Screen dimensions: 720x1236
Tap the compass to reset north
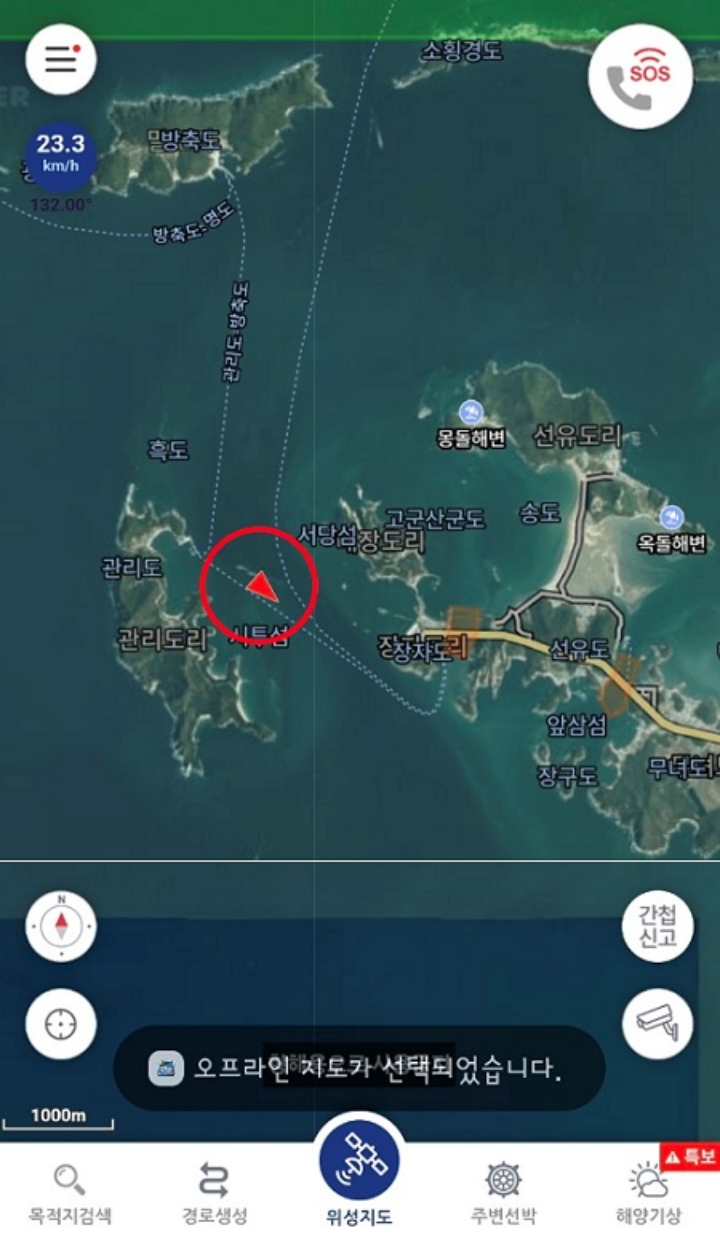pos(61,926)
